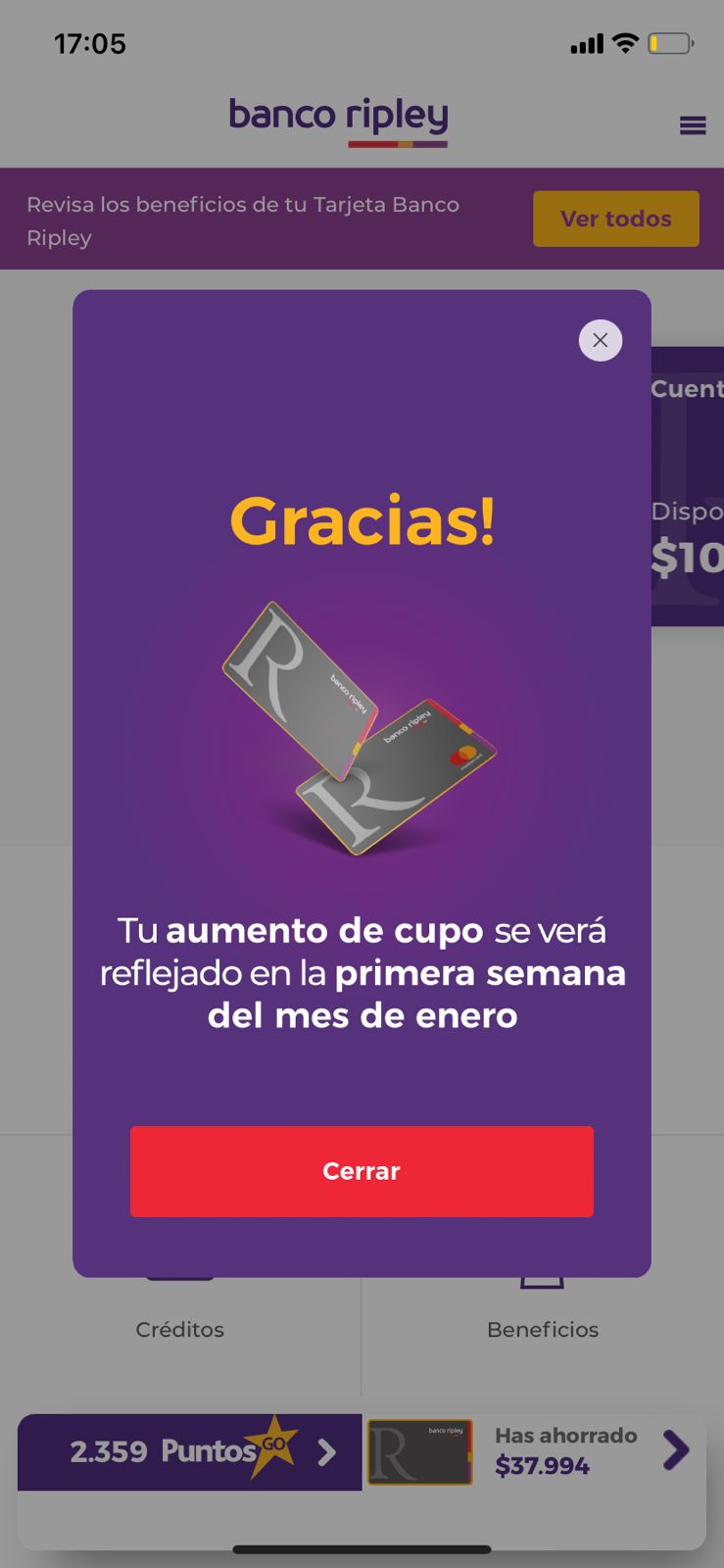Screen dimensions: 724x1568
Task: Open the Beneficios section
Action: pyautogui.click(x=543, y=1329)
